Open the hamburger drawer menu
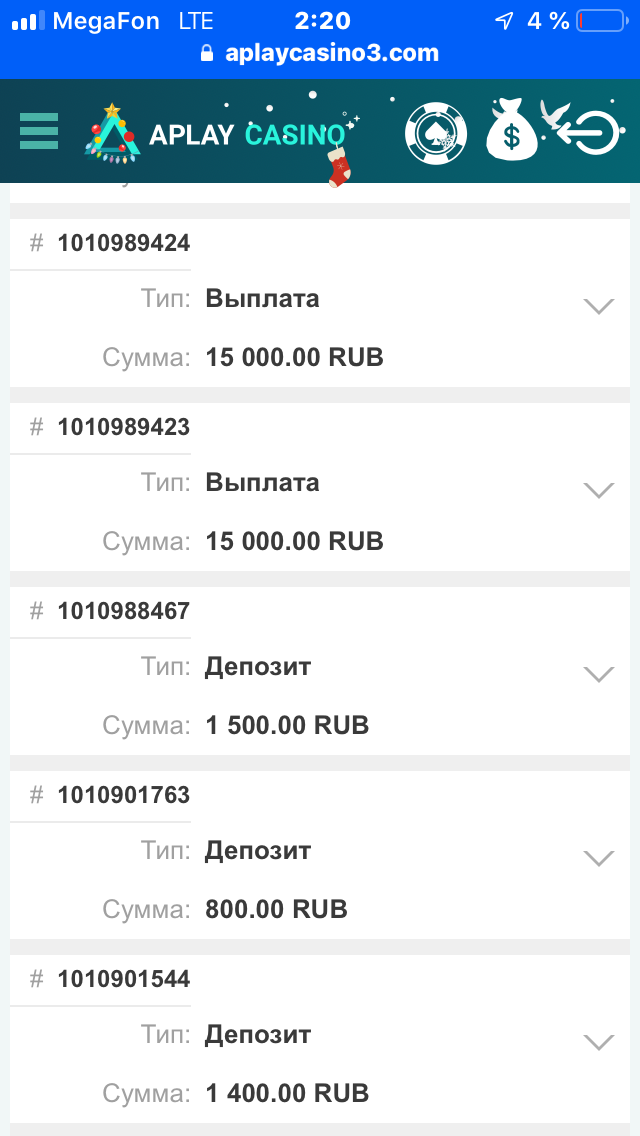Image resolution: width=640 pixels, height=1136 pixels. pyautogui.click(x=39, y=131)
